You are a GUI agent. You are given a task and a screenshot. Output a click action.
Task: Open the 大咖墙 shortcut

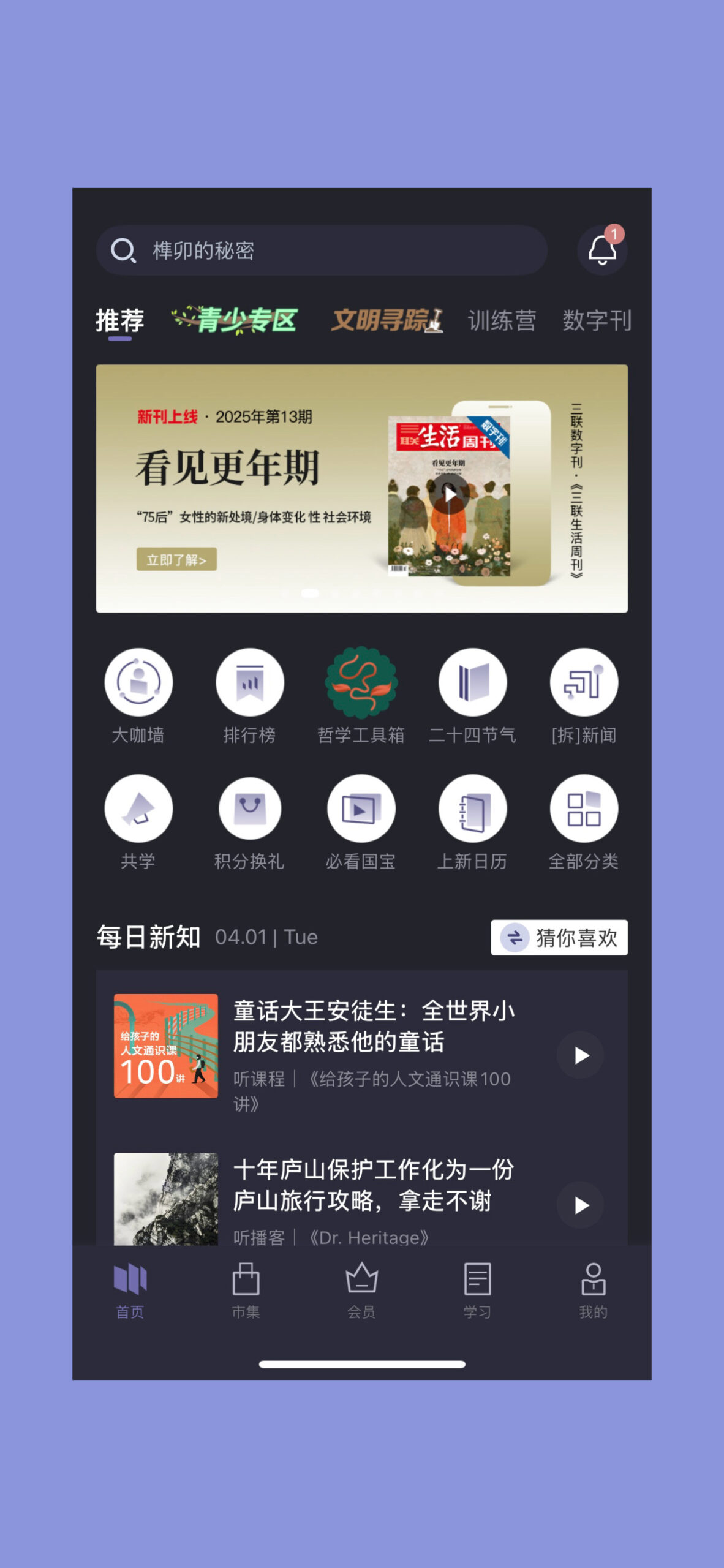tap(138, 696)
